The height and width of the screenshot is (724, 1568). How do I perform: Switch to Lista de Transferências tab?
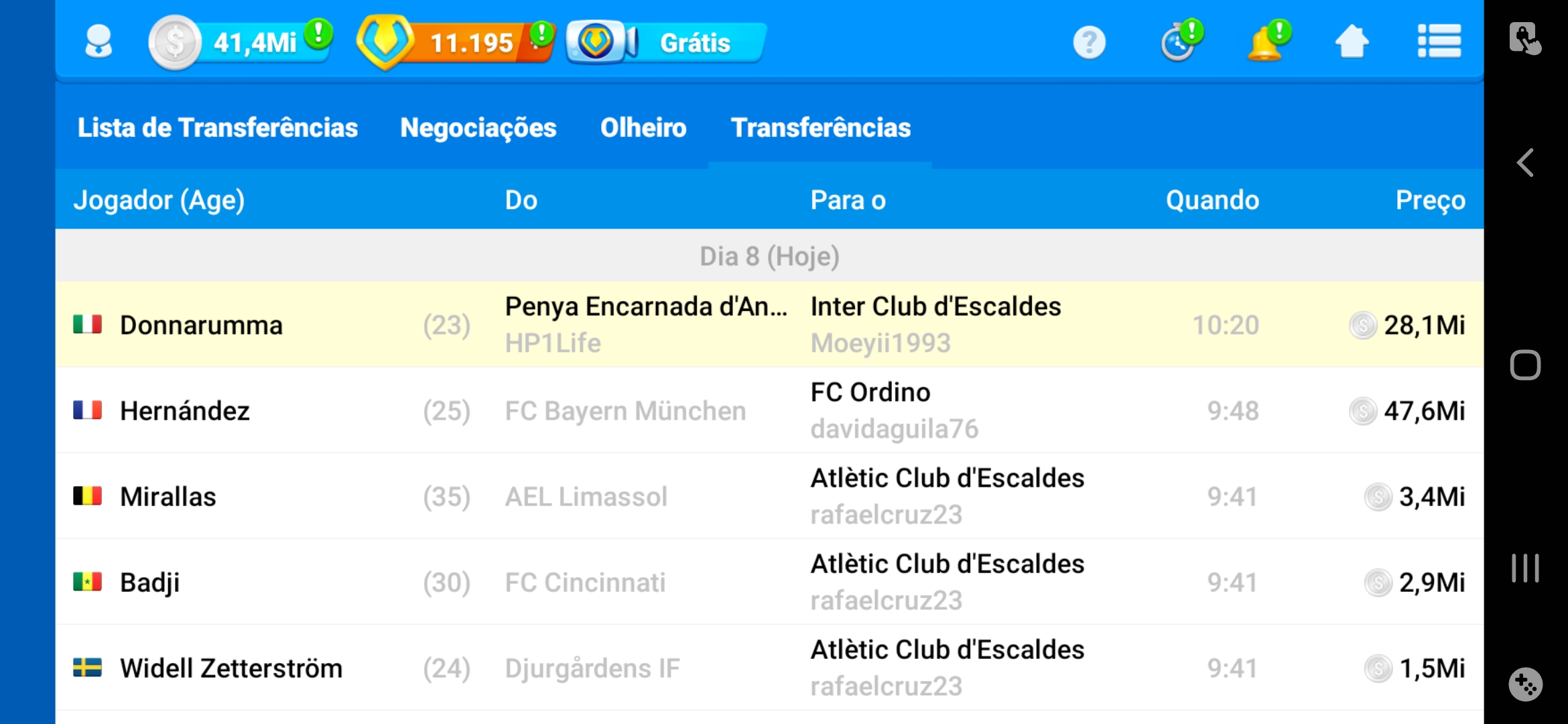tap(218, 128)
